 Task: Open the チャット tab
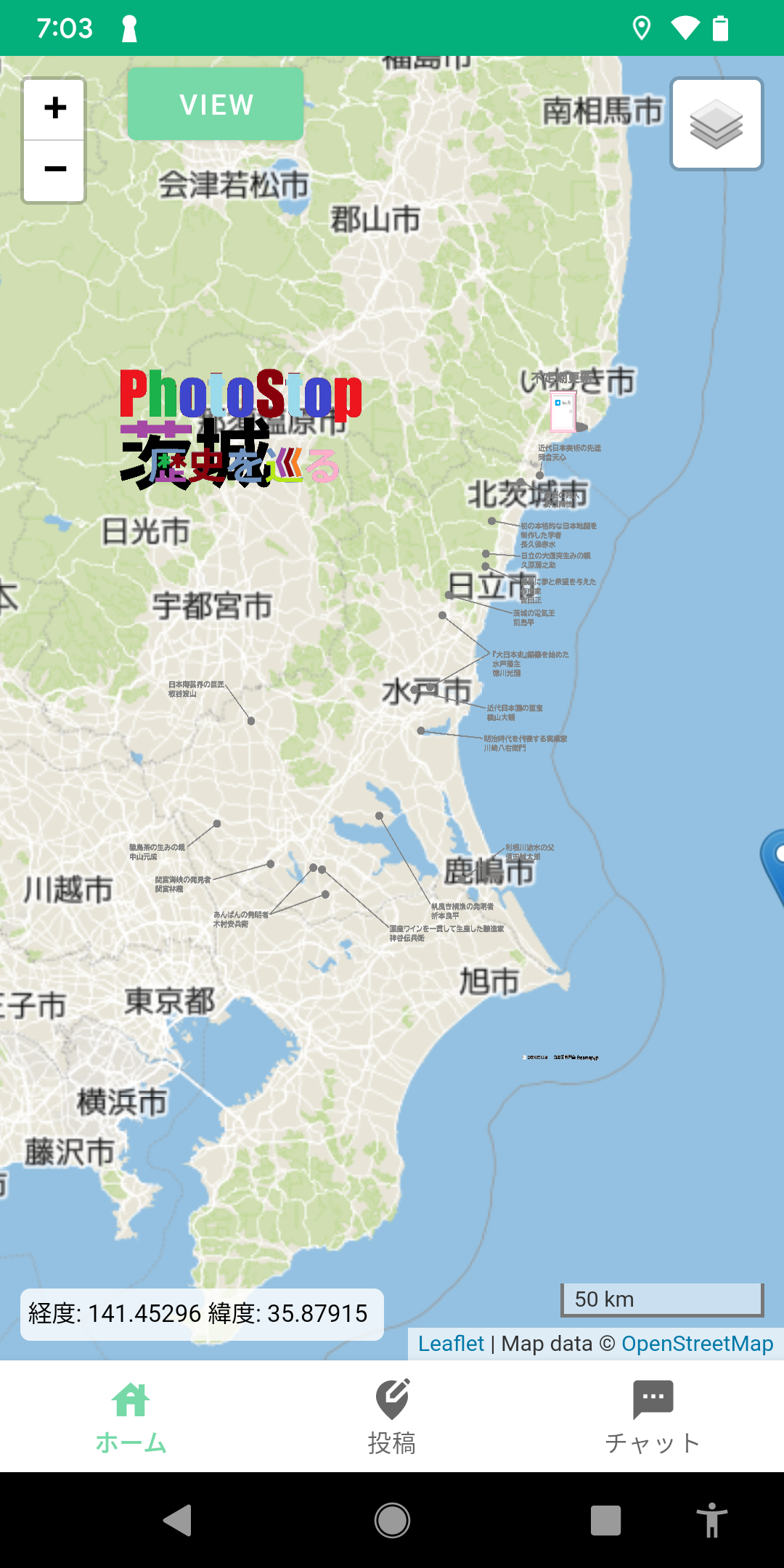(x=653, y=1417)
